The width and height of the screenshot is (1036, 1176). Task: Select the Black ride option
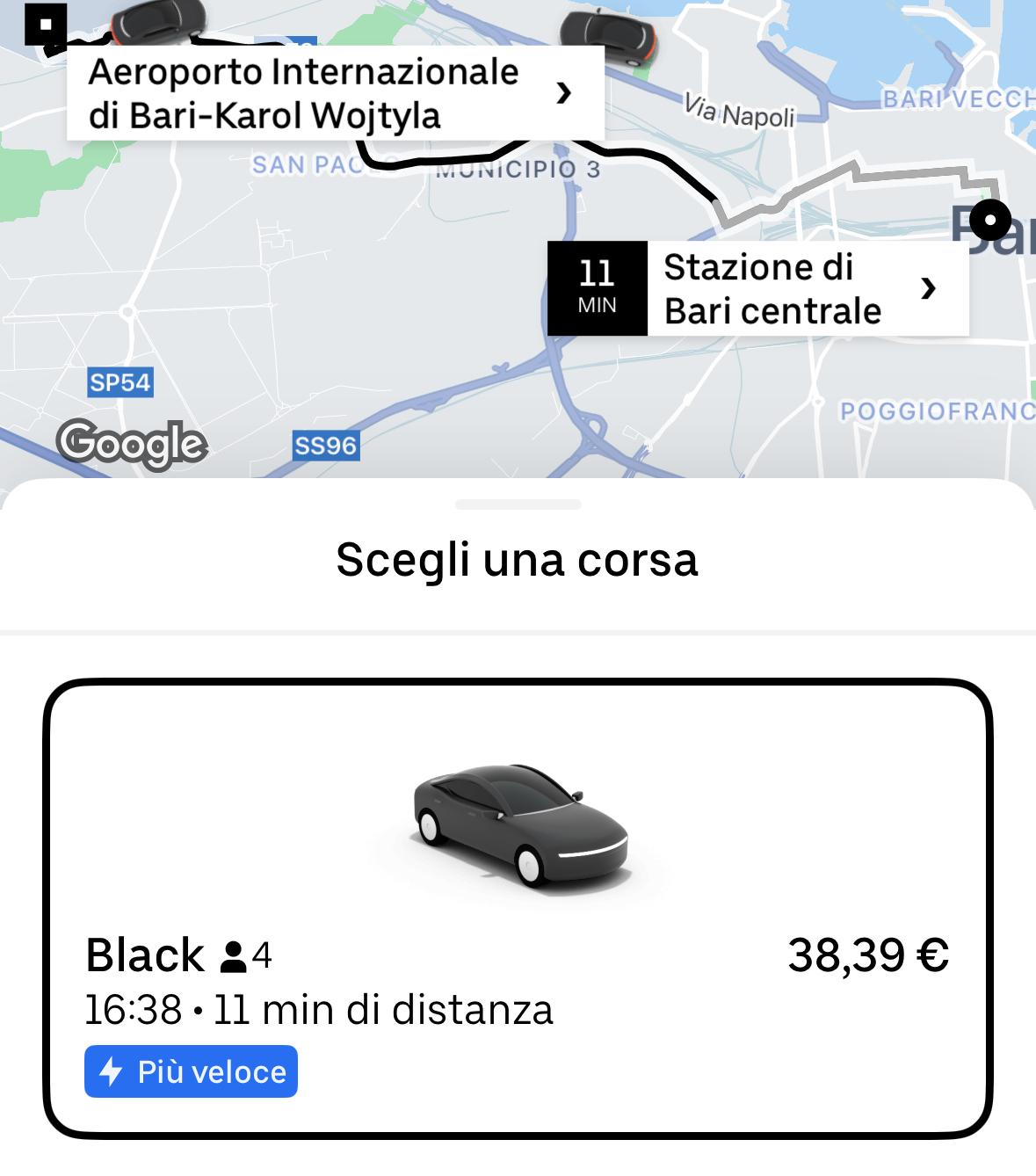(518, 908)
